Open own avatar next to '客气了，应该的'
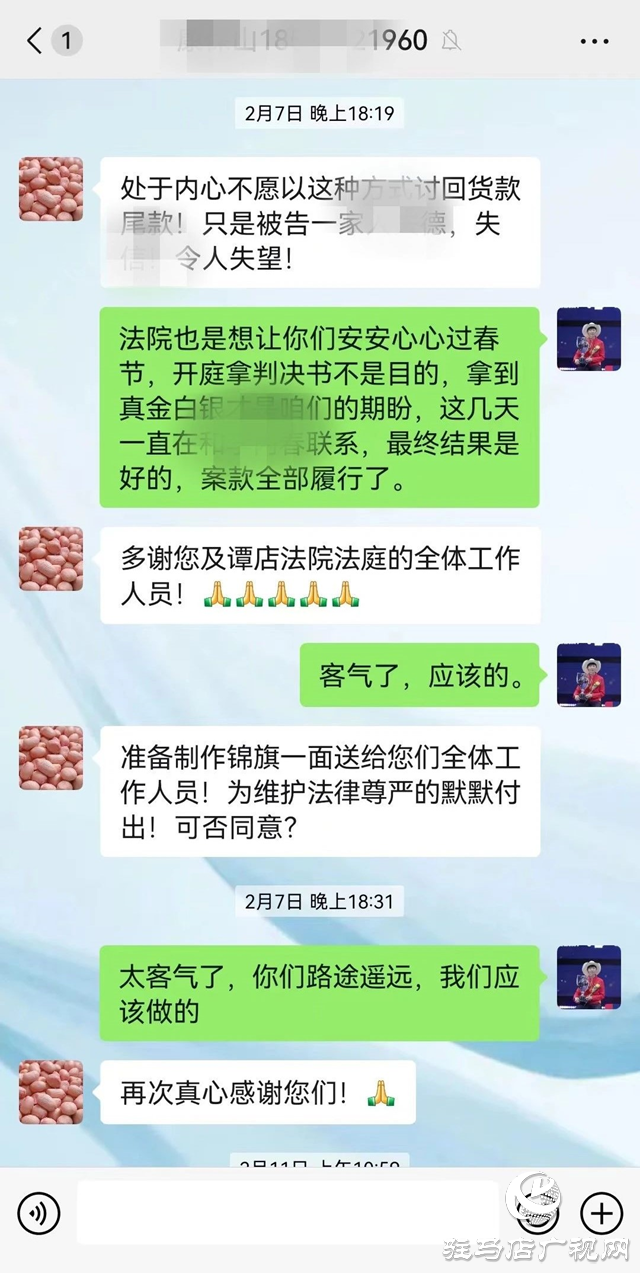 click(589, 676)
